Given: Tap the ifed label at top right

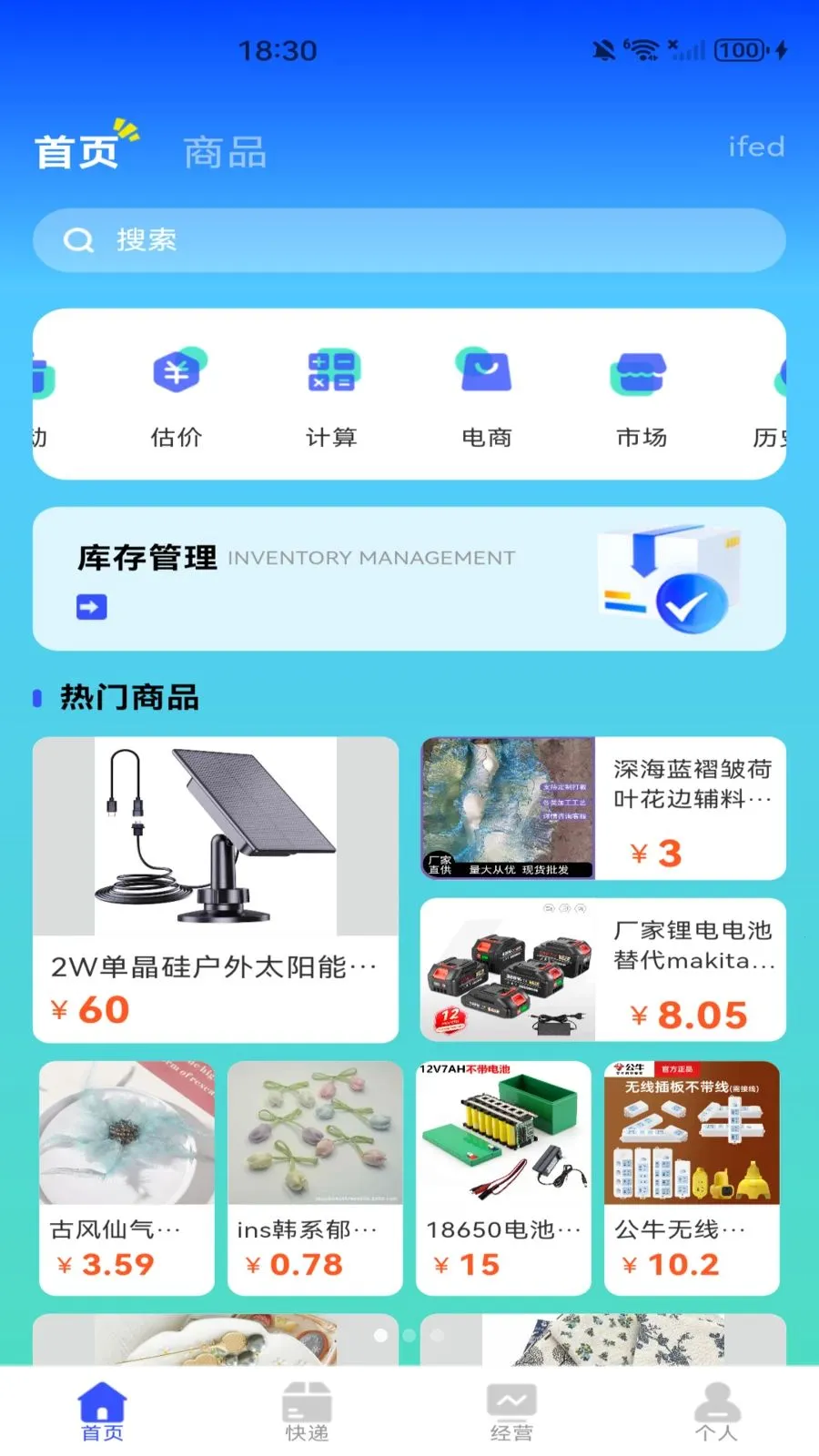Looking at the screenshot, I should tap(756, 147).
